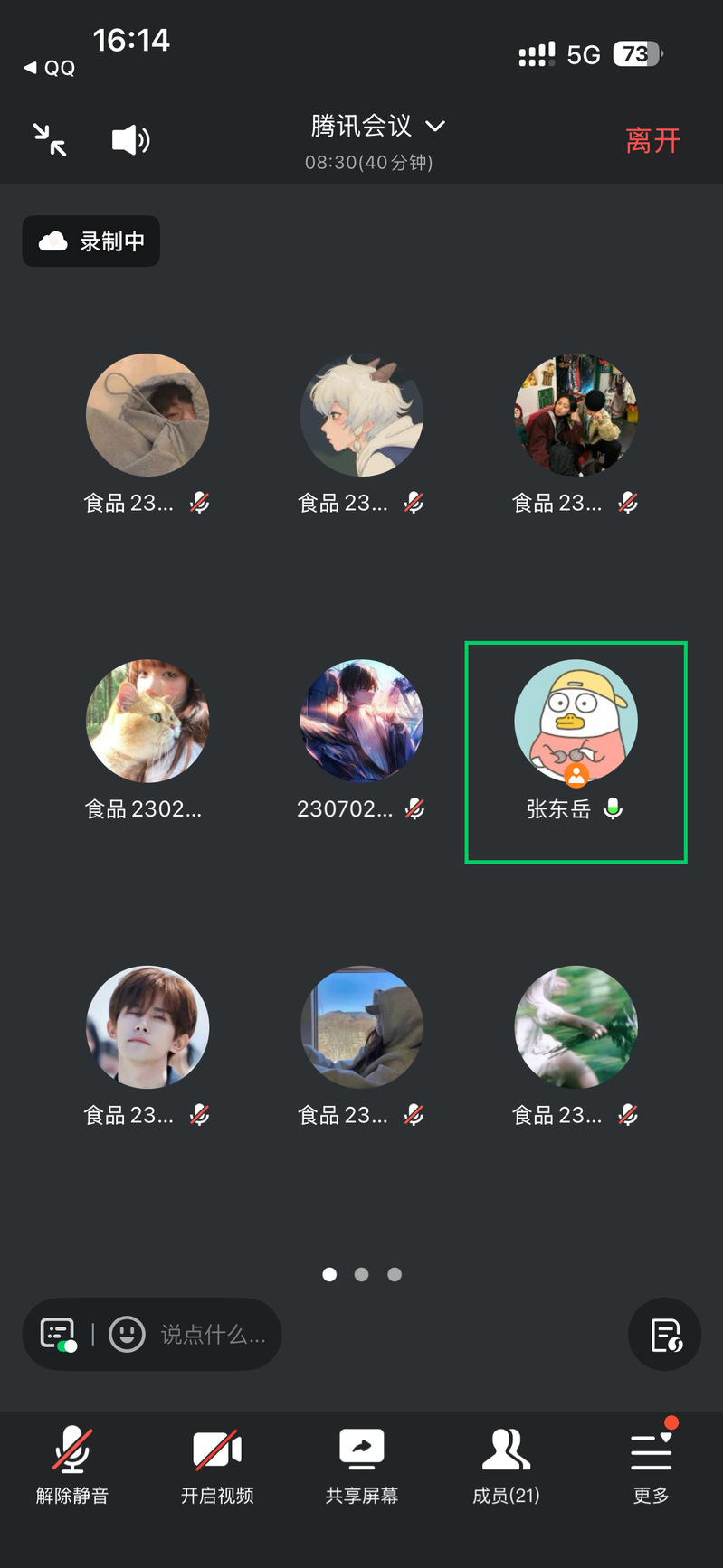723x1568 pixels.
Task: Select participant 张东岳
Action: point(576,751)
